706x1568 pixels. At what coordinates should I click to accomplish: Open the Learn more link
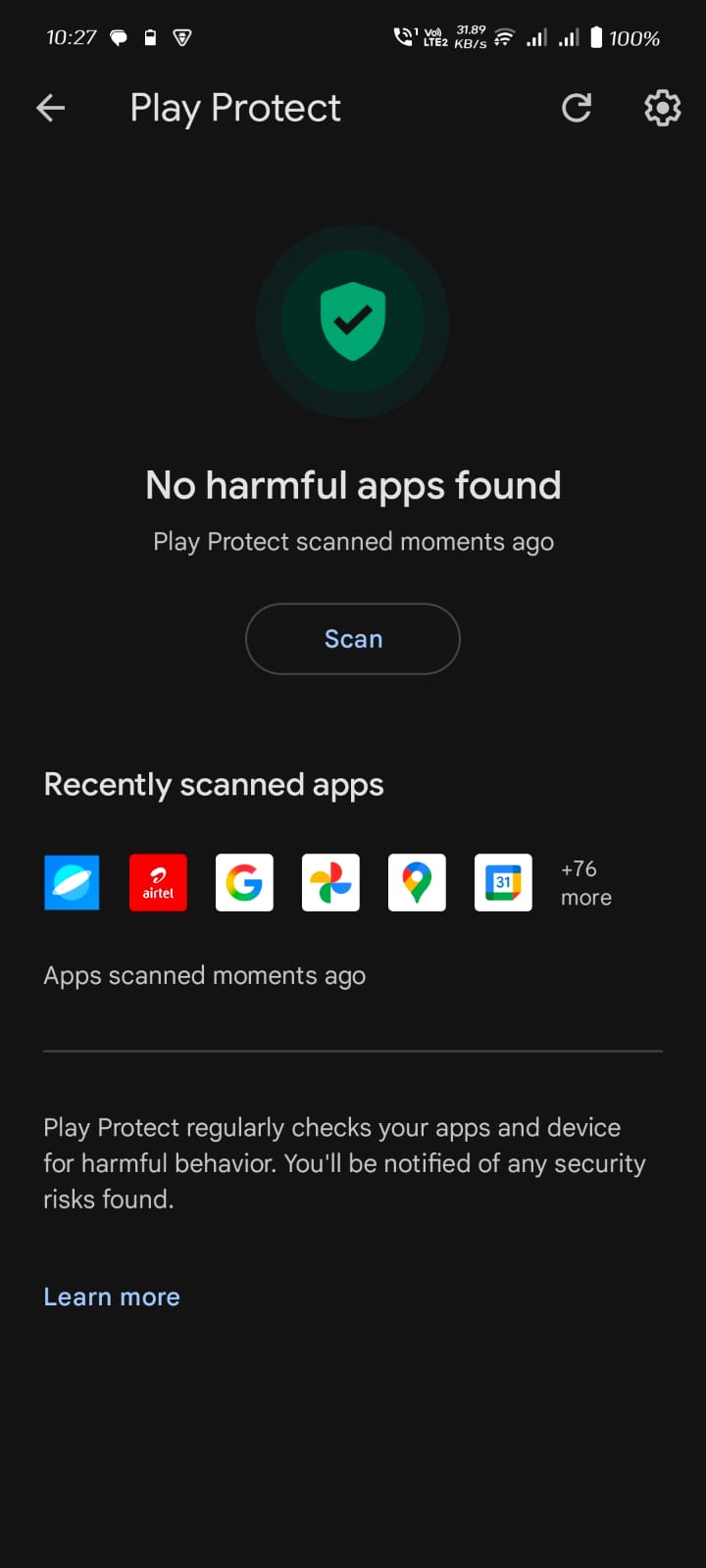tap(112, 1297)
